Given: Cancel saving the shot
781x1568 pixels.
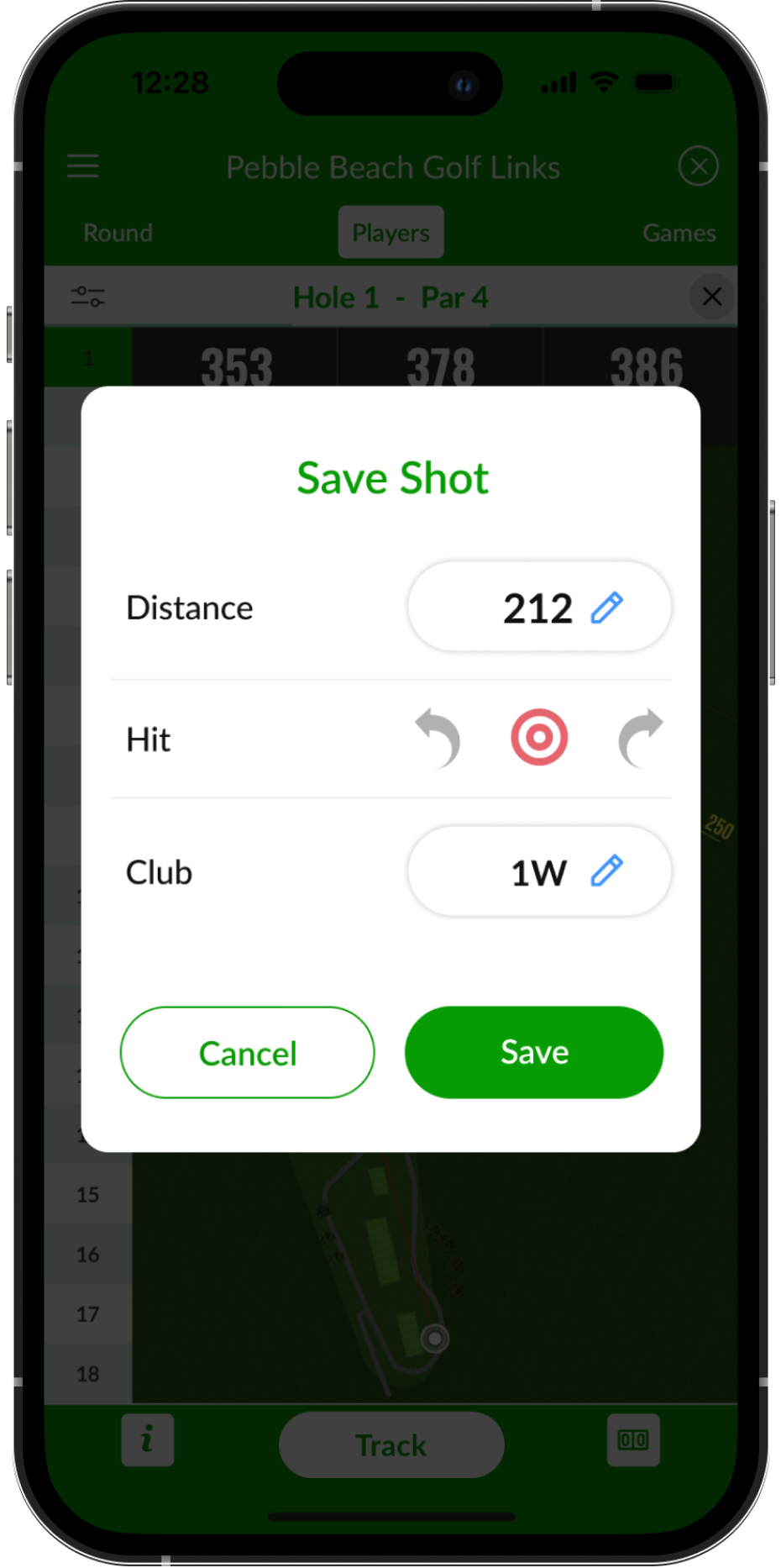Looking at the screenshot, I should coord(248,1052).
